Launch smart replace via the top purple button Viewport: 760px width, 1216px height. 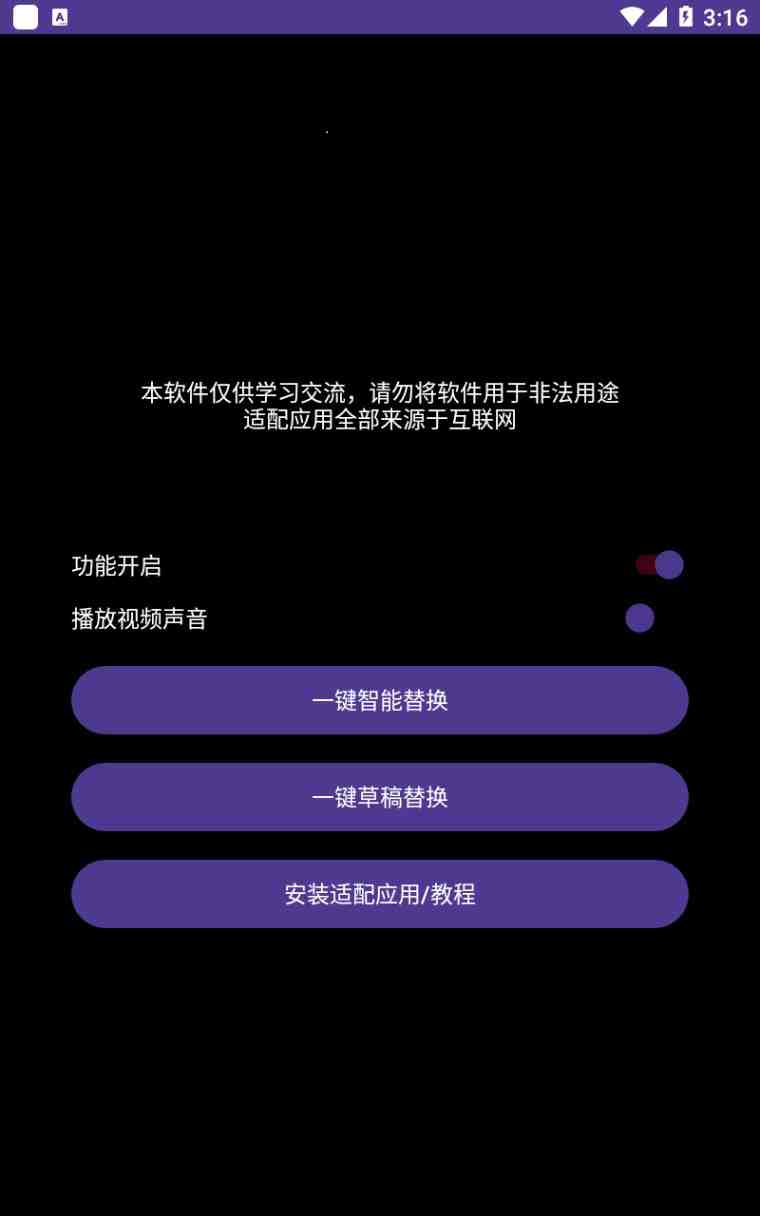tap(380, 700)
